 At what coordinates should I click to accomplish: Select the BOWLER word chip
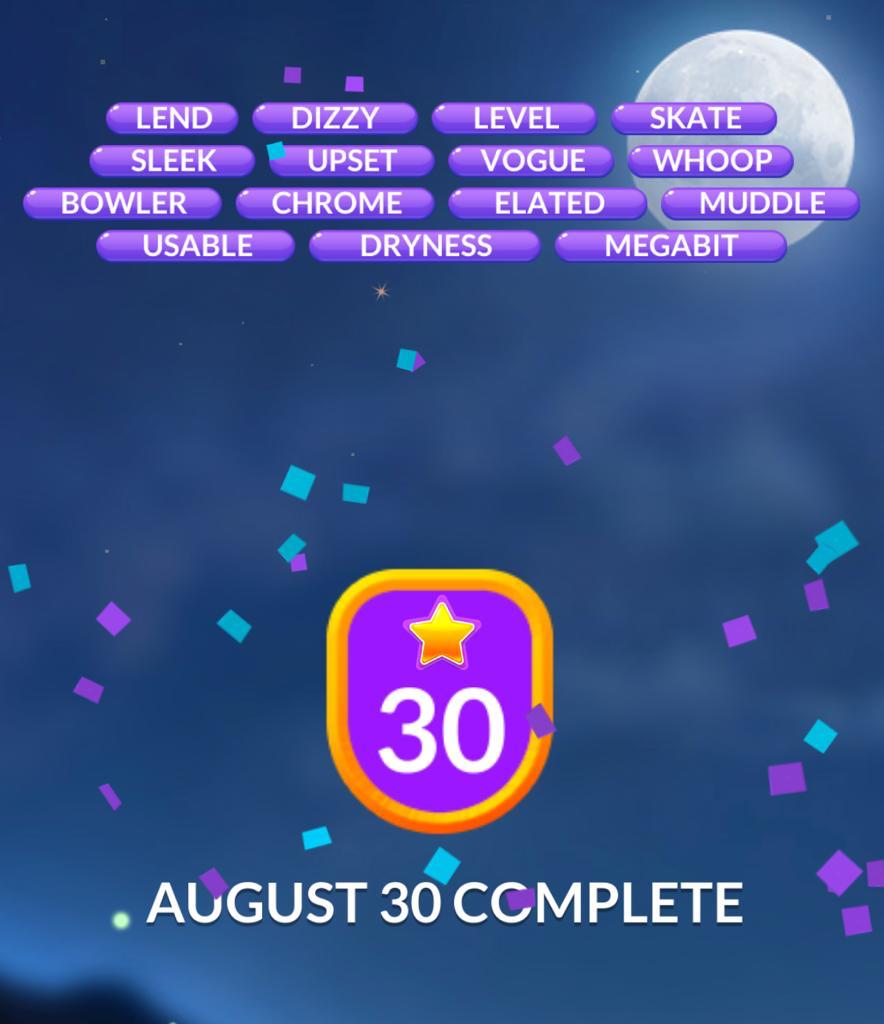pos(123,203)
